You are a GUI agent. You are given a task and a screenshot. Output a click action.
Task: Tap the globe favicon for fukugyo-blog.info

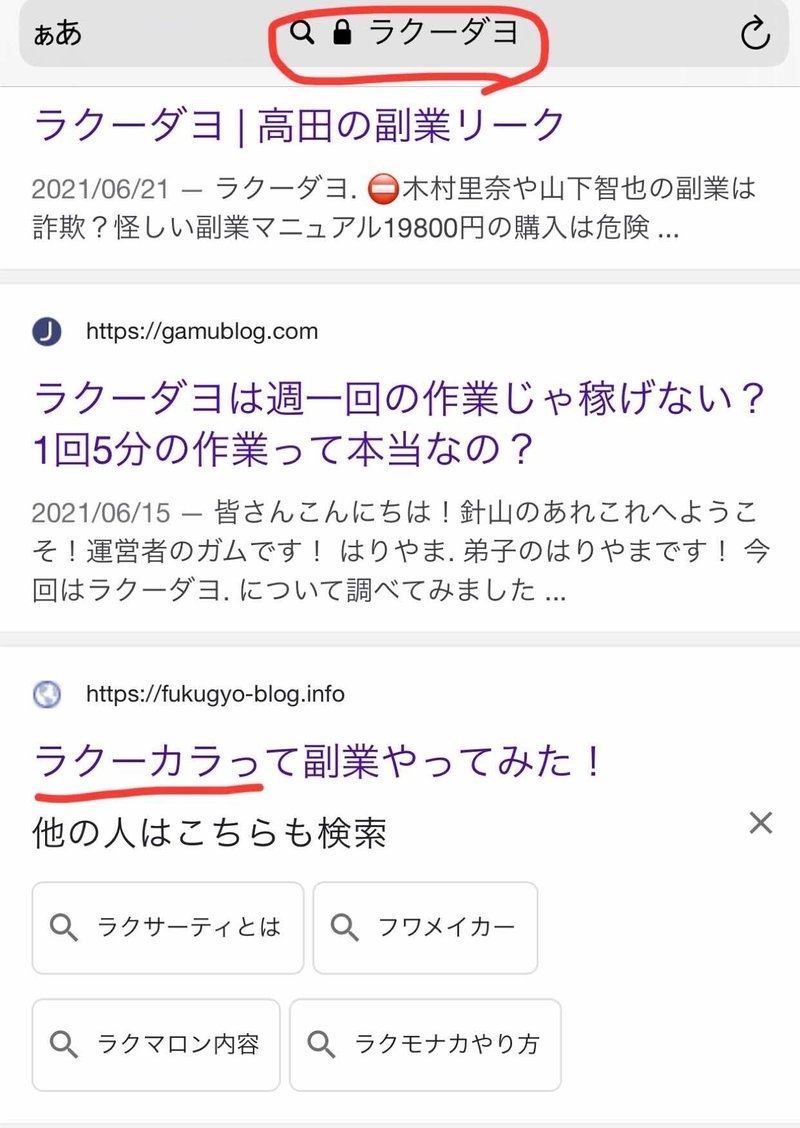tap(44, 694)
